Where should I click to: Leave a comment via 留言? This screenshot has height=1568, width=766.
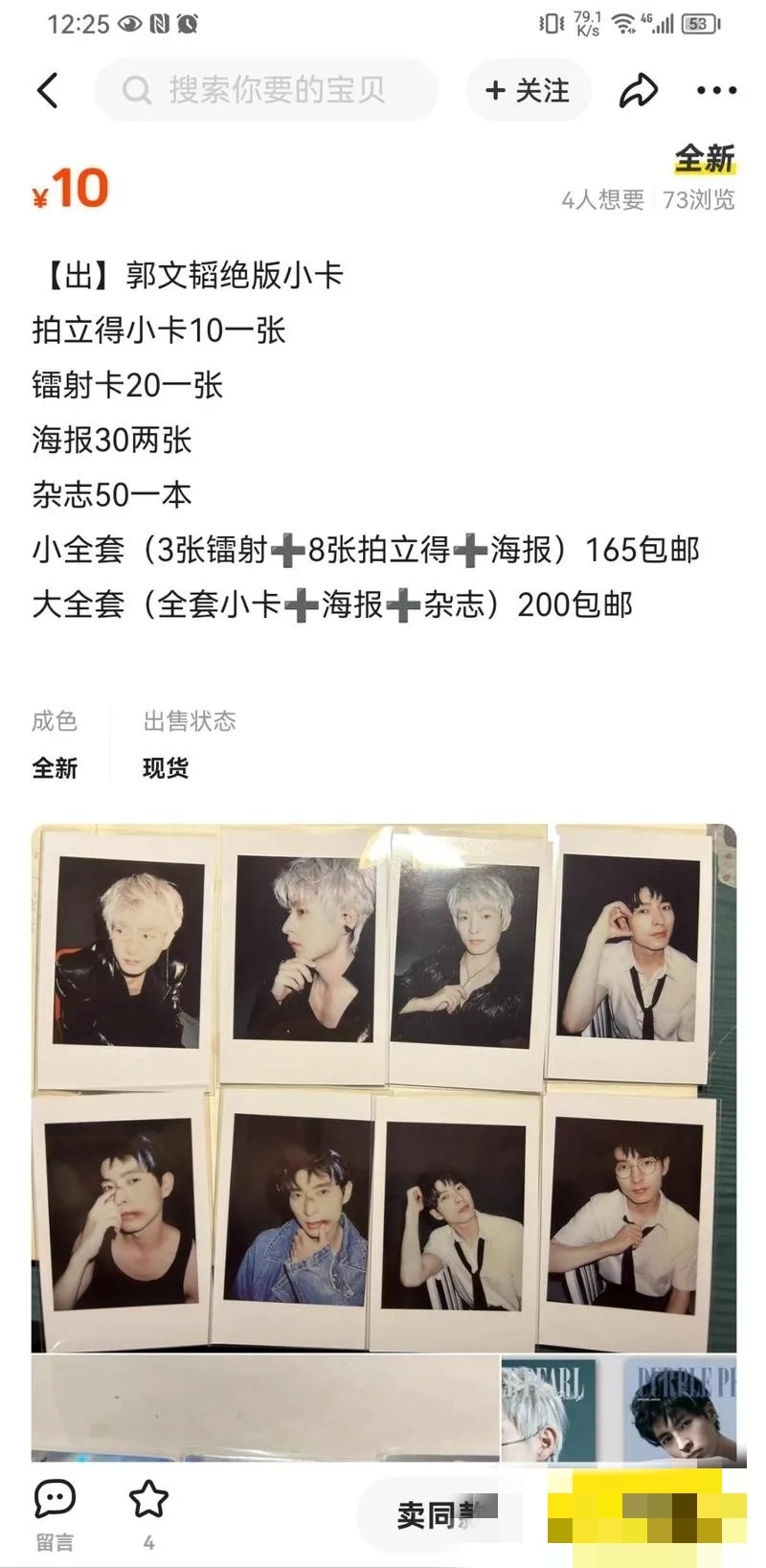point(55,1513)
